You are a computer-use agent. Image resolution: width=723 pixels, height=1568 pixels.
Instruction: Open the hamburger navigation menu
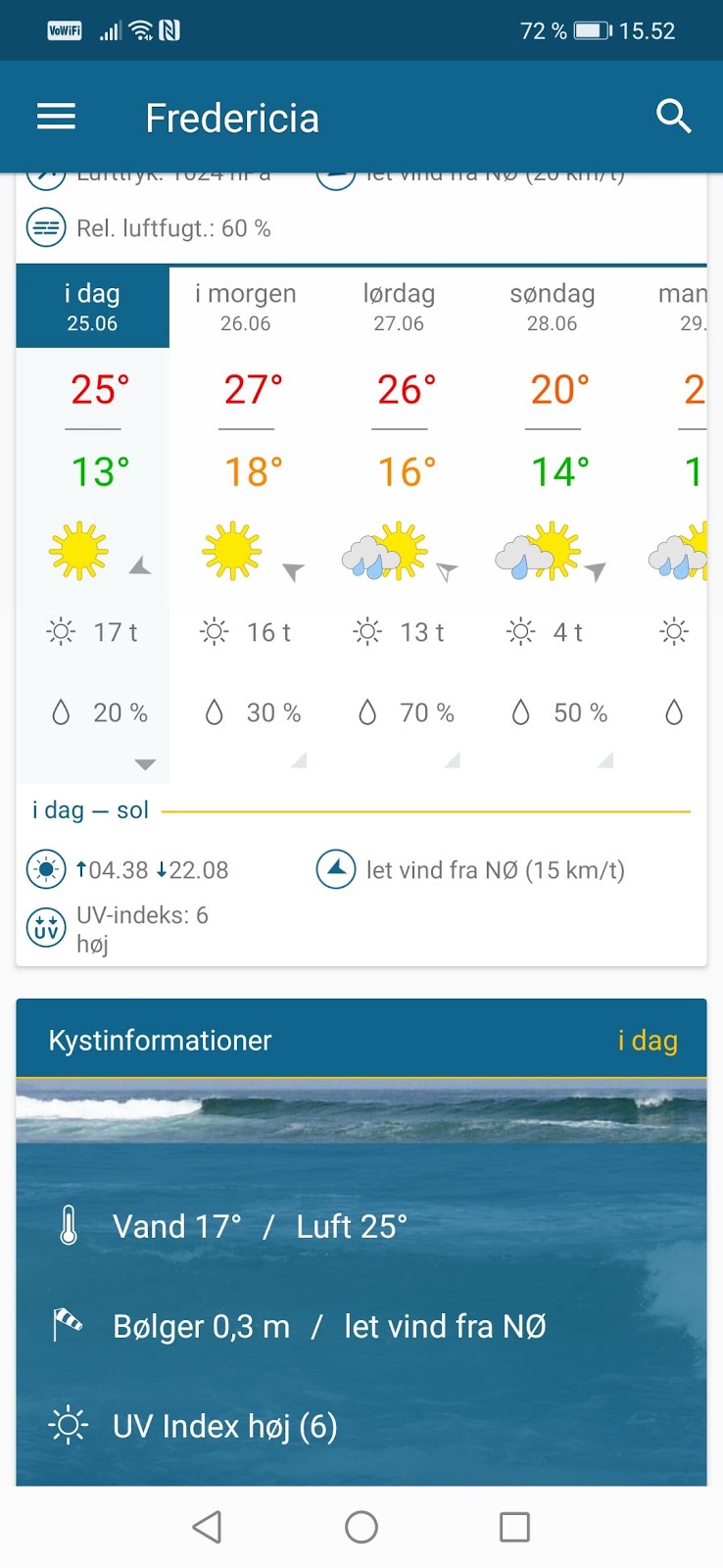pyautogui.click(x=56, y=118)
